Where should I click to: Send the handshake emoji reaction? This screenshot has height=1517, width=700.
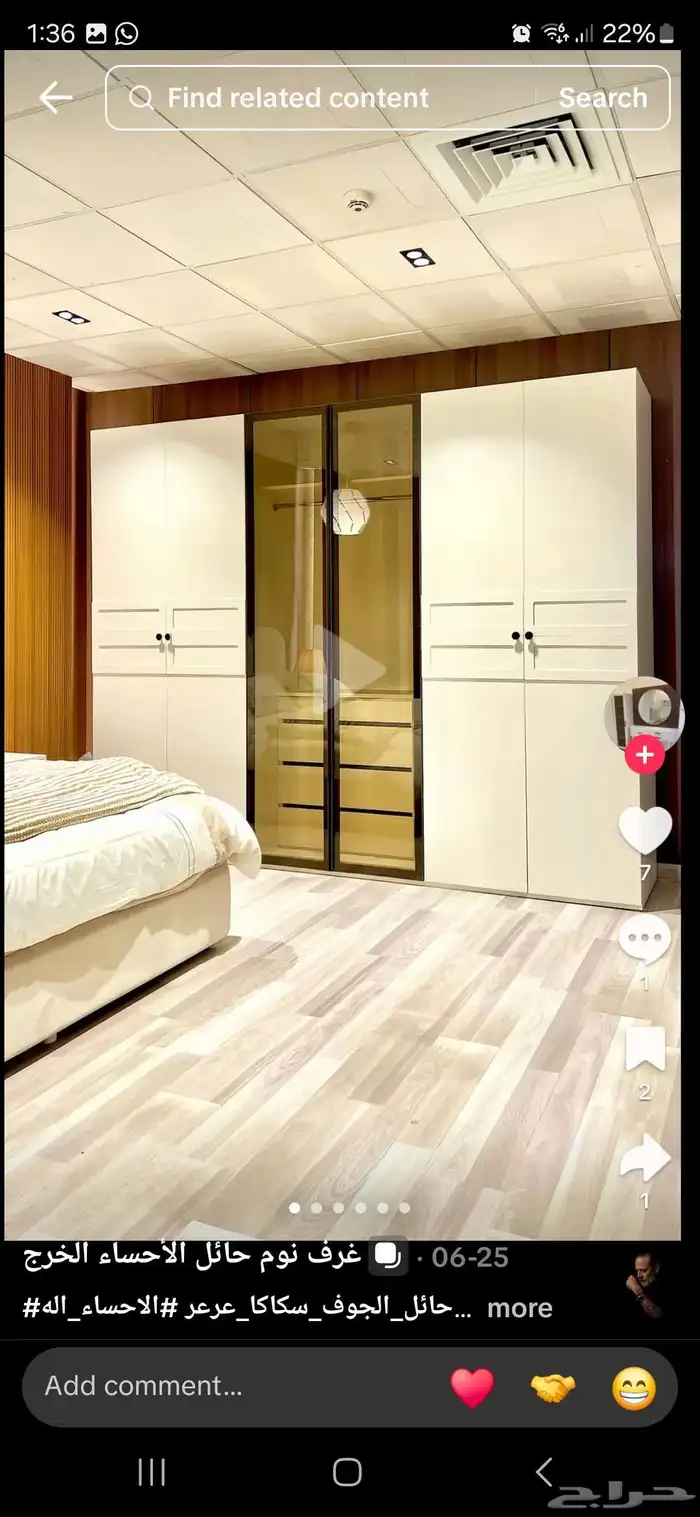pos(553,1387)
